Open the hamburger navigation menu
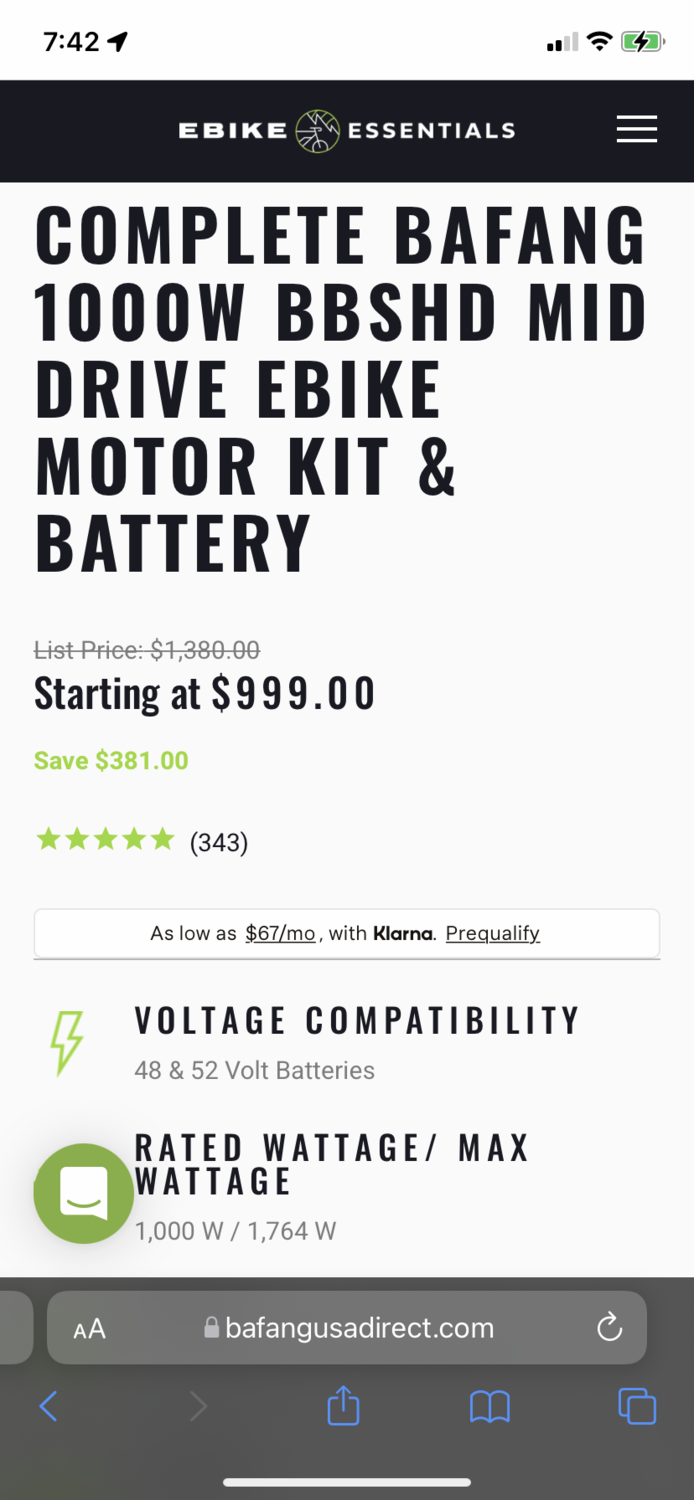The width and height of the screenshot is (694, 1500). pyautogui.click(x=636, y=130)
